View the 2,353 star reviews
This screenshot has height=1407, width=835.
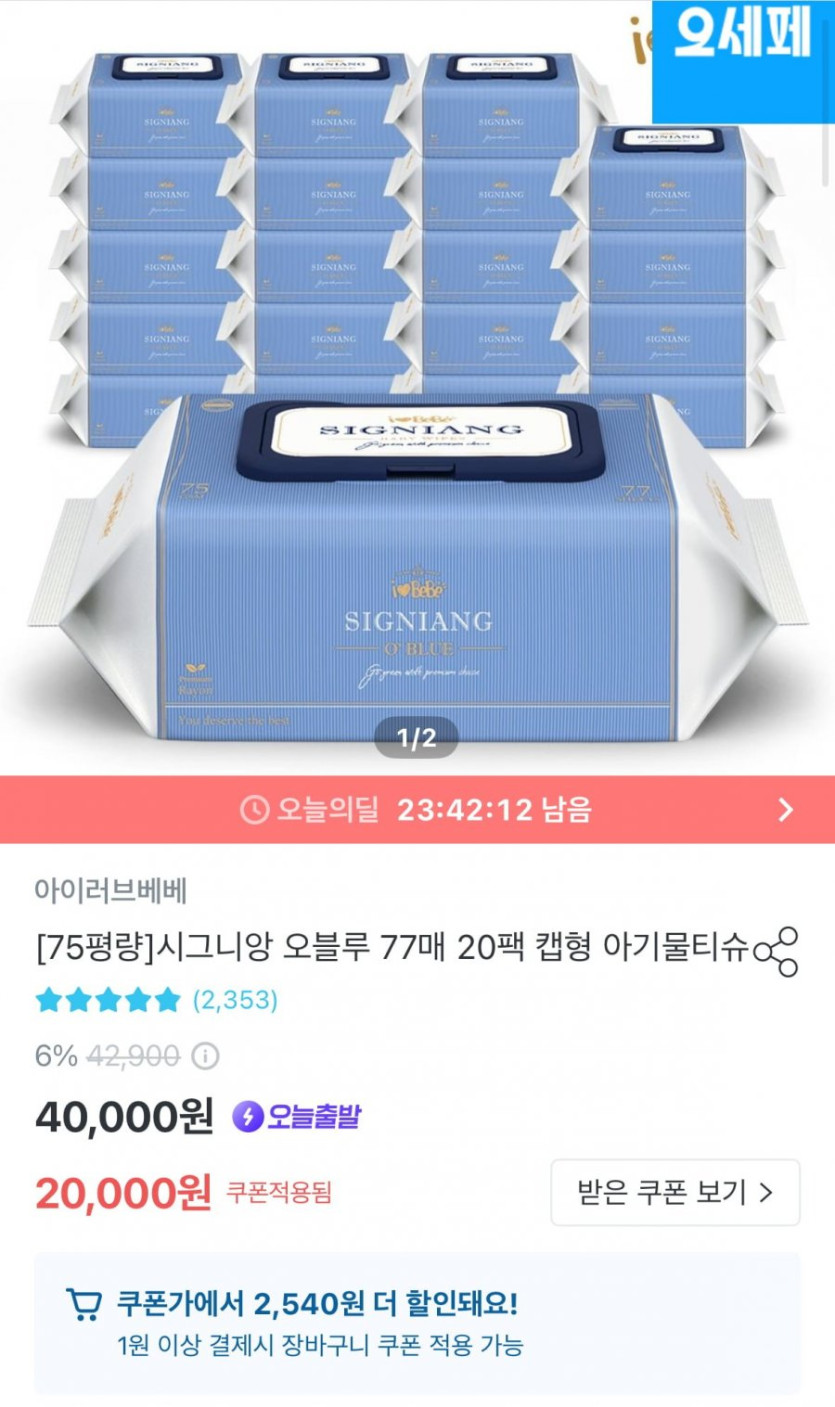[157, 999]
